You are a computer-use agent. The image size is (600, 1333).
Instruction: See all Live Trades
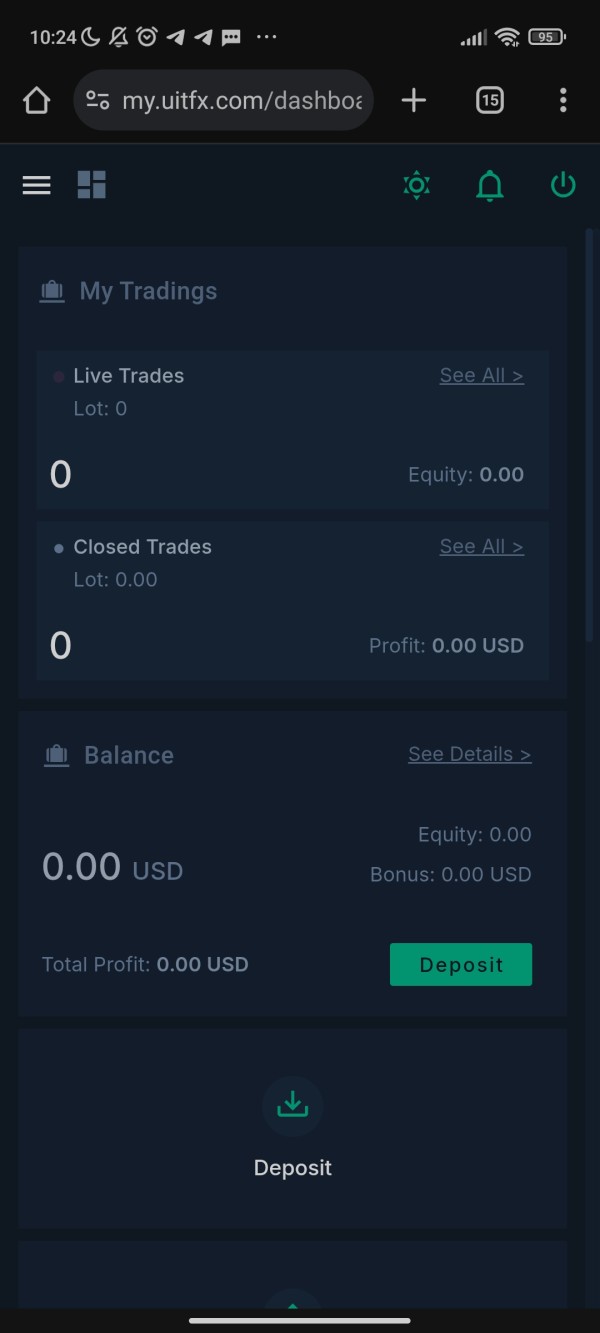(481, 376)
